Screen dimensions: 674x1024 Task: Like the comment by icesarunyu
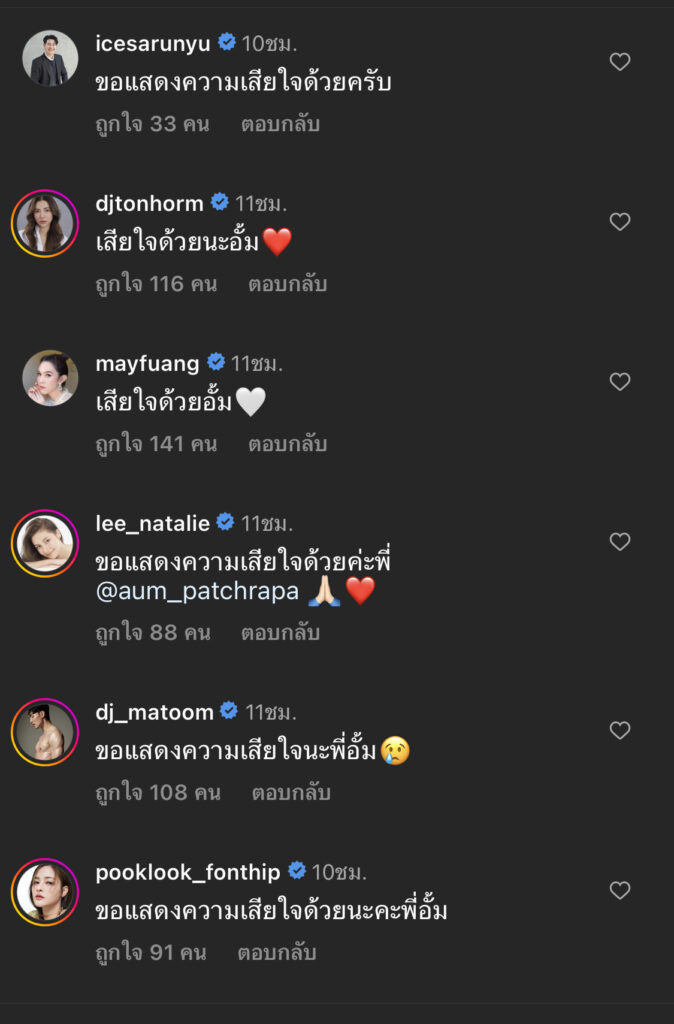(620, 62)
